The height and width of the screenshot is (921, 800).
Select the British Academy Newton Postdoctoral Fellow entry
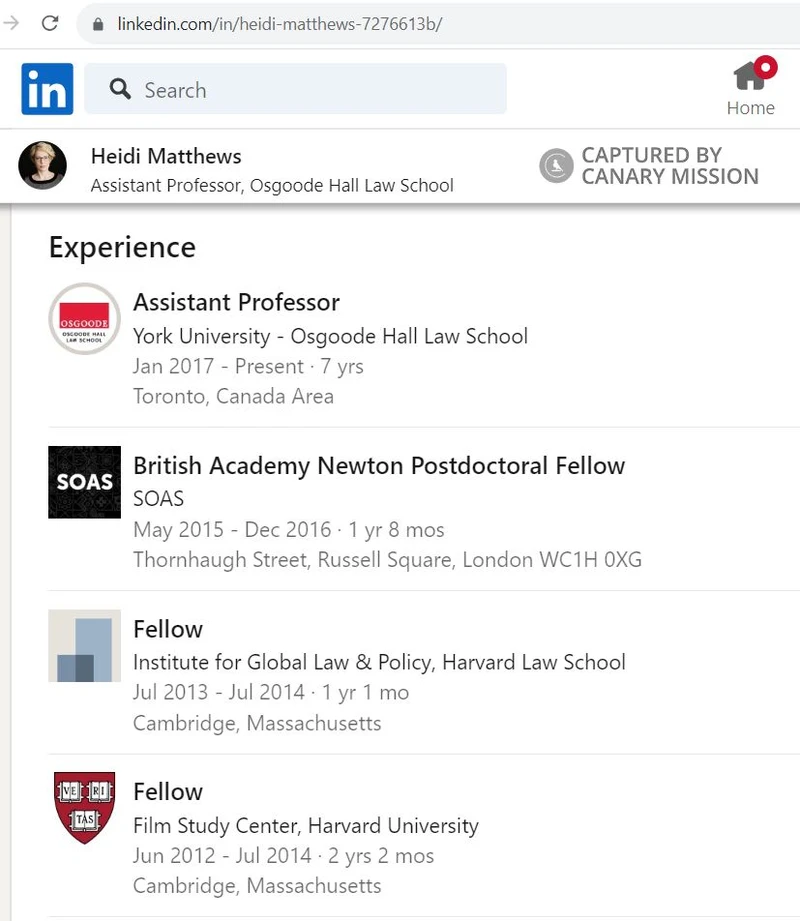click(x=380, y=465)
